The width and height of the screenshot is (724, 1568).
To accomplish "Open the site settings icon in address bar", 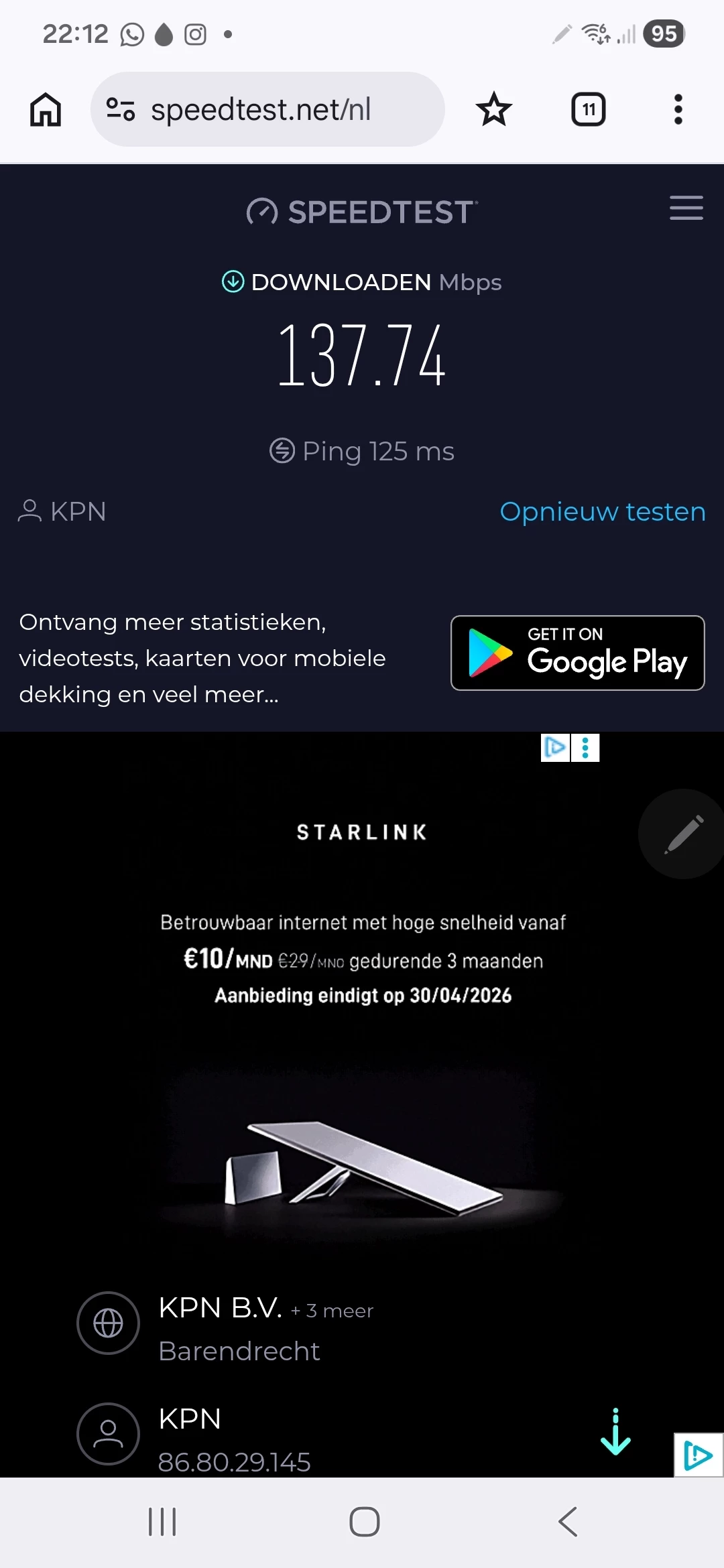I will (x=121, y=109).
